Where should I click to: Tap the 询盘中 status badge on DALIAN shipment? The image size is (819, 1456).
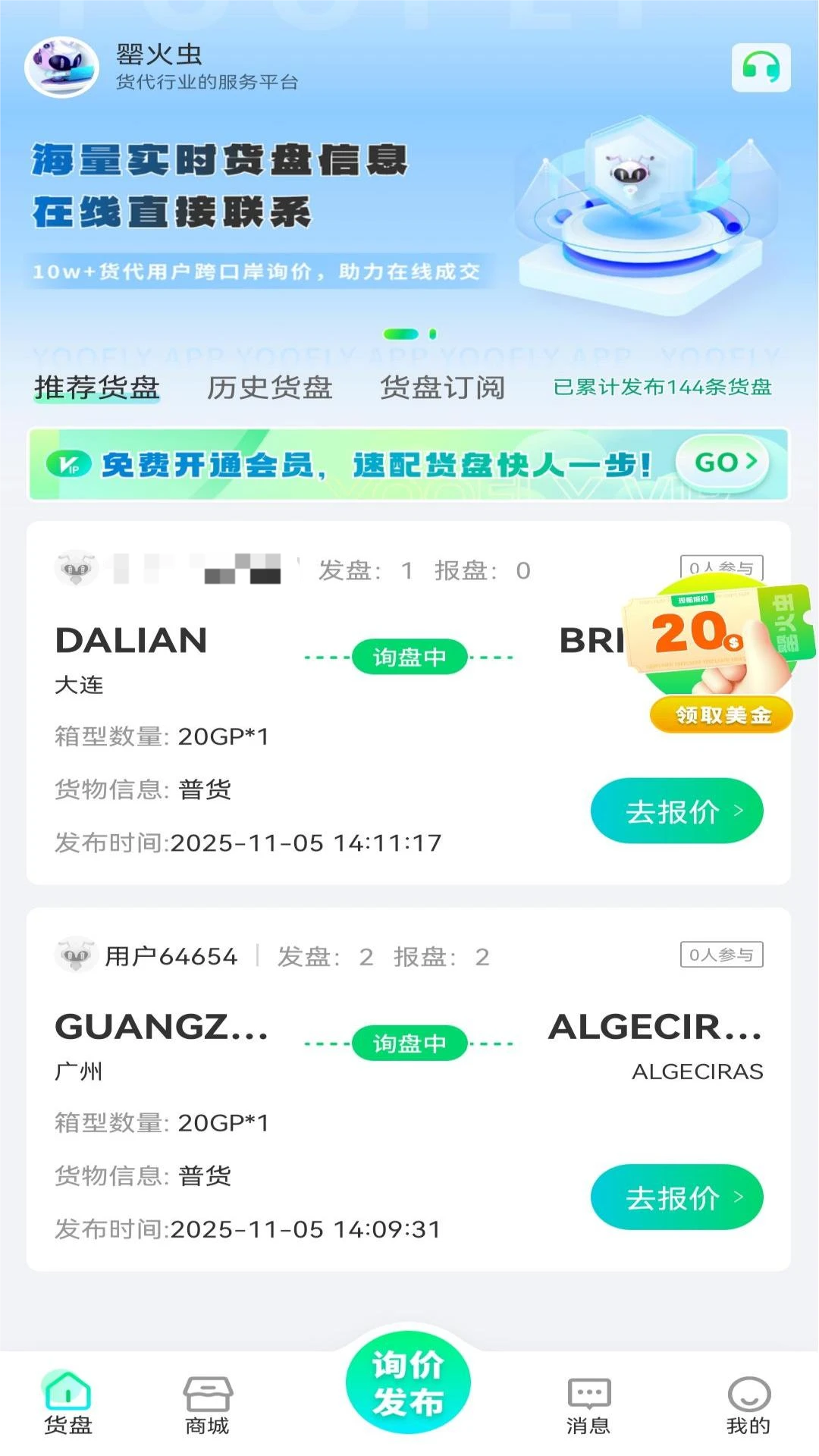click(409, 657)
